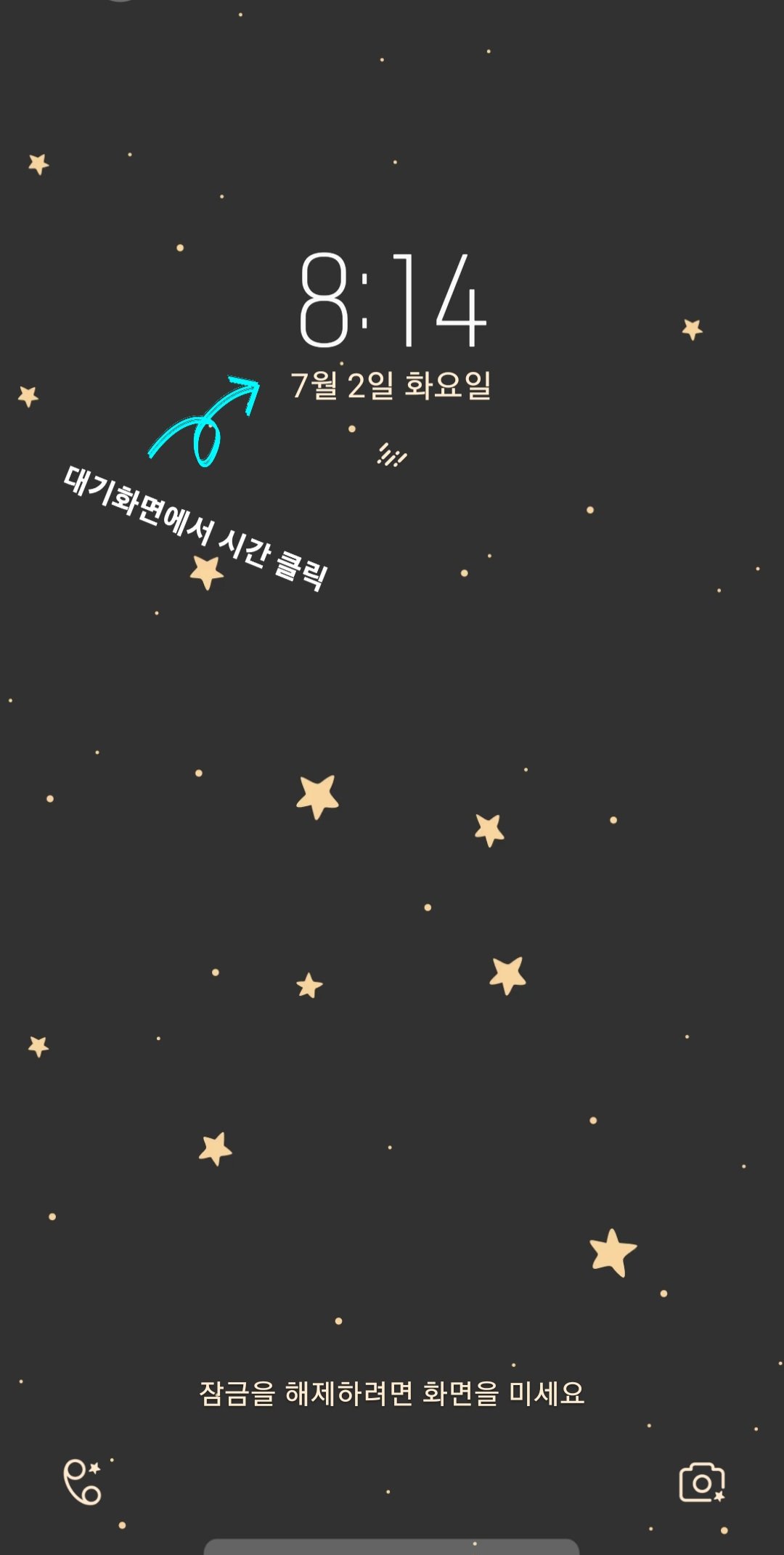Tap the clock showing 8:14

[392, 301]
